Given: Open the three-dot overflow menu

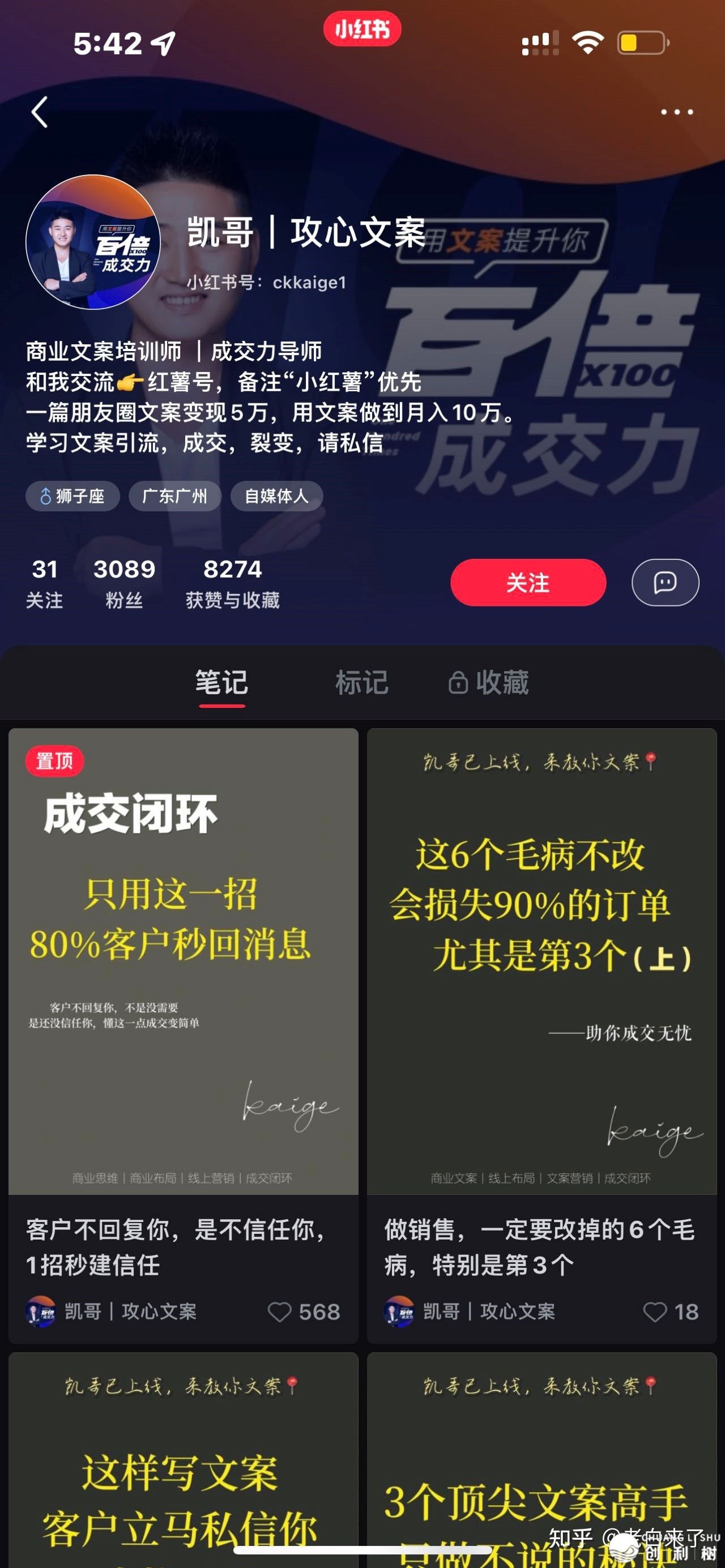Looking at the screenshot, I should (x=676, y=112).
